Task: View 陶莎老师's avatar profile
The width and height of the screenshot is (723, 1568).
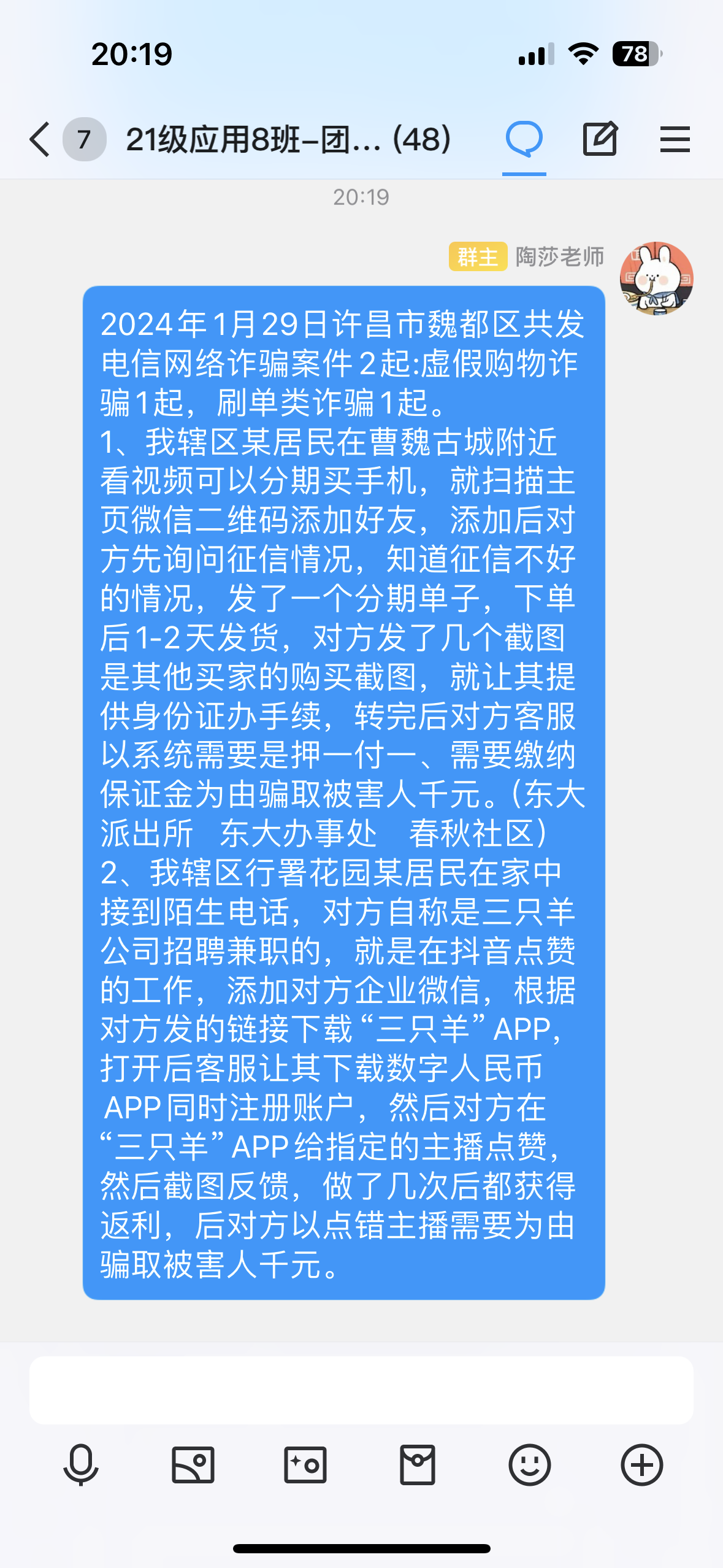Action: point(657,278)
